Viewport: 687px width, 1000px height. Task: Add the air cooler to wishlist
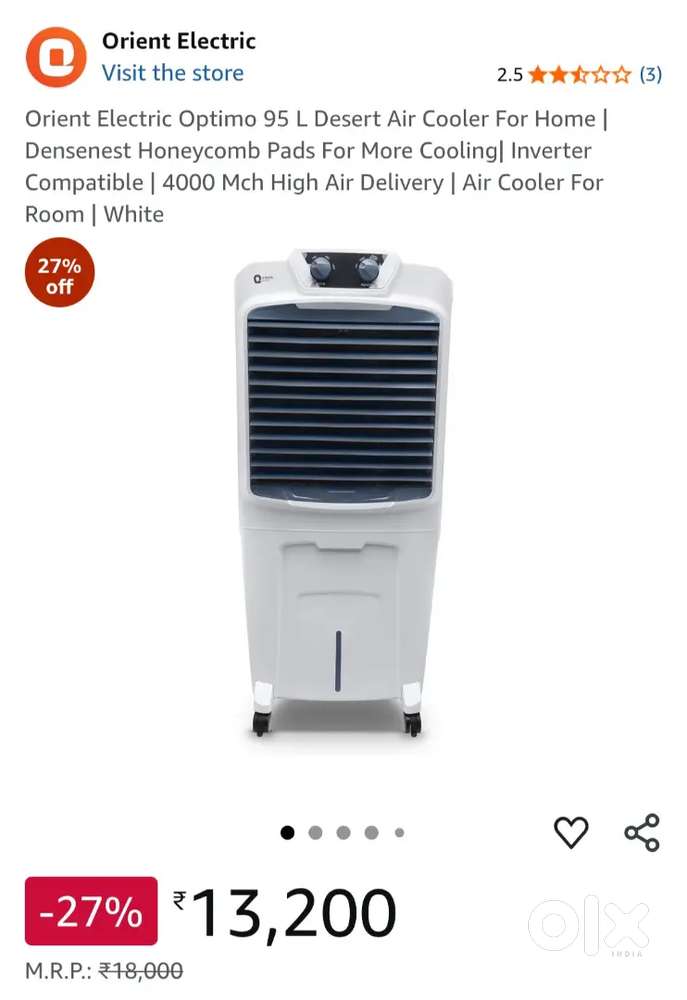click(x=571, y=832)
